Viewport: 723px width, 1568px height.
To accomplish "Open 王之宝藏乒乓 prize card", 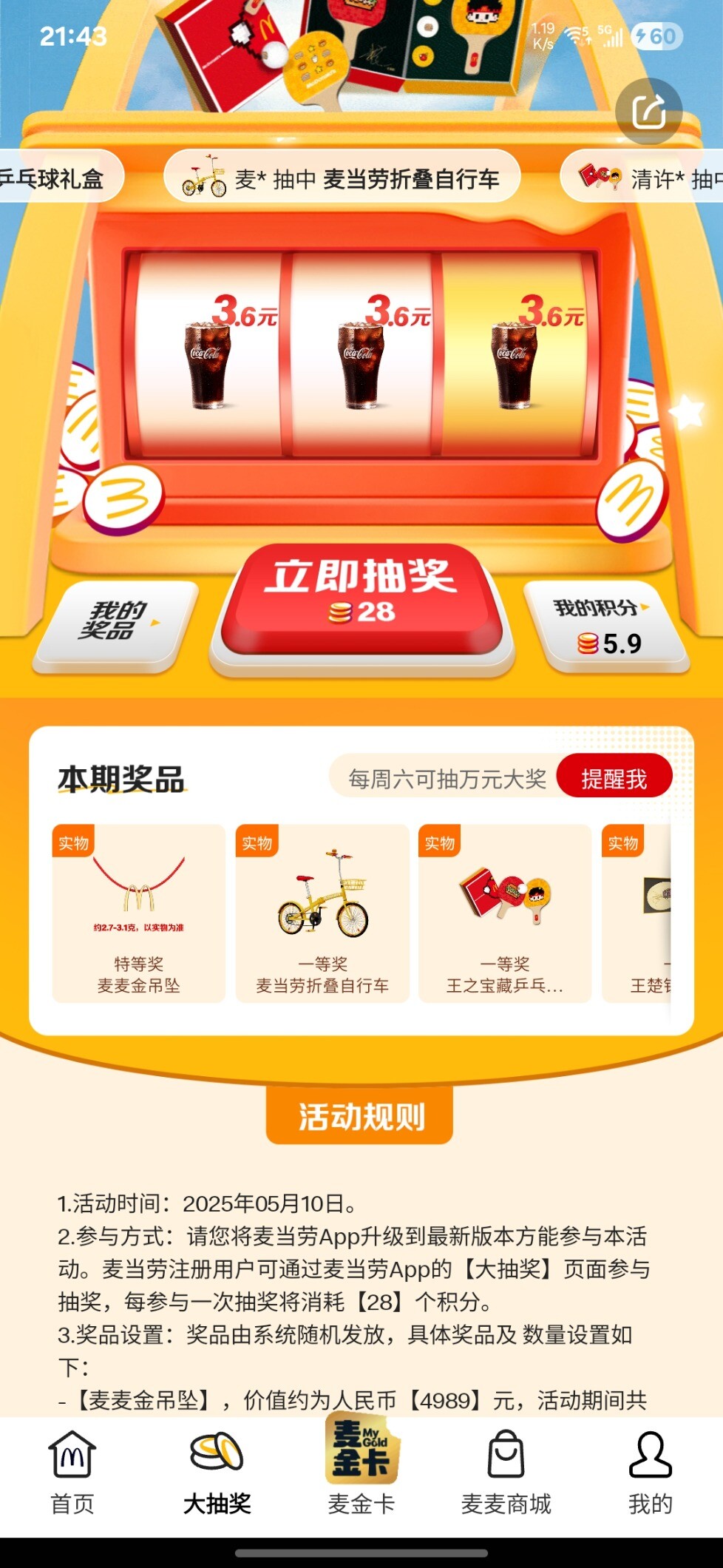I will pyautogui.click(x=505, y=913).
